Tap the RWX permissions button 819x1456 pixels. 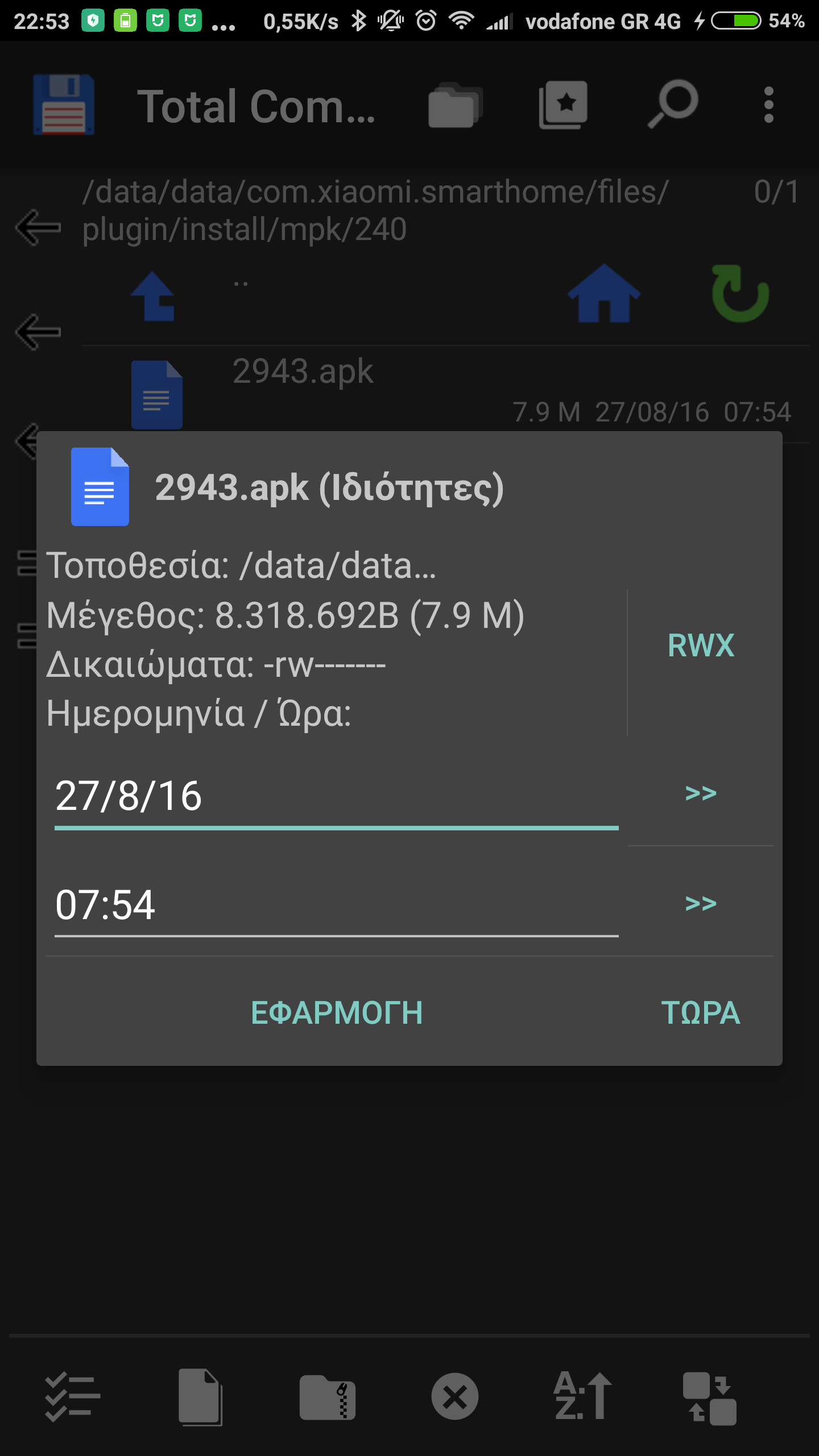(701, 646)
